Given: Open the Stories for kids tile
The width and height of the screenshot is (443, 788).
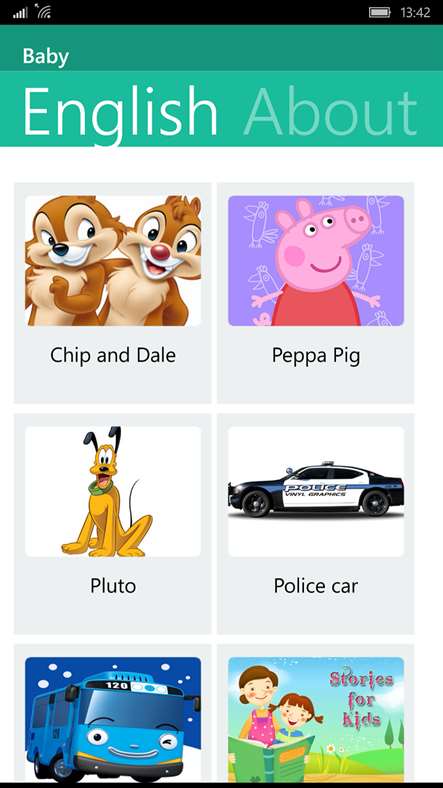Looking at the screenshot, I should click(315, 714).
